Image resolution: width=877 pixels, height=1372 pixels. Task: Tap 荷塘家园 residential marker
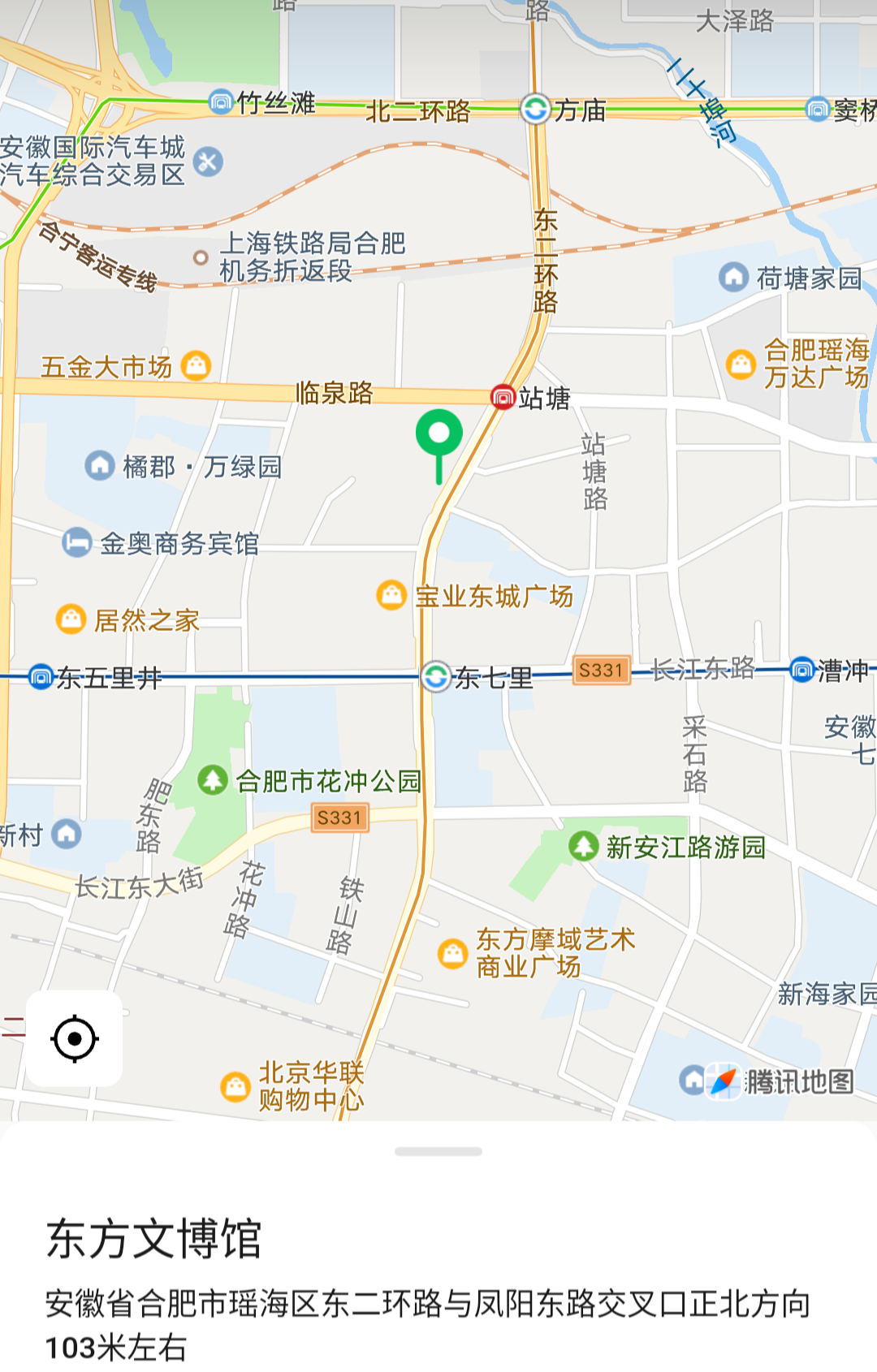pyautogui.click(x=733, y=277)
